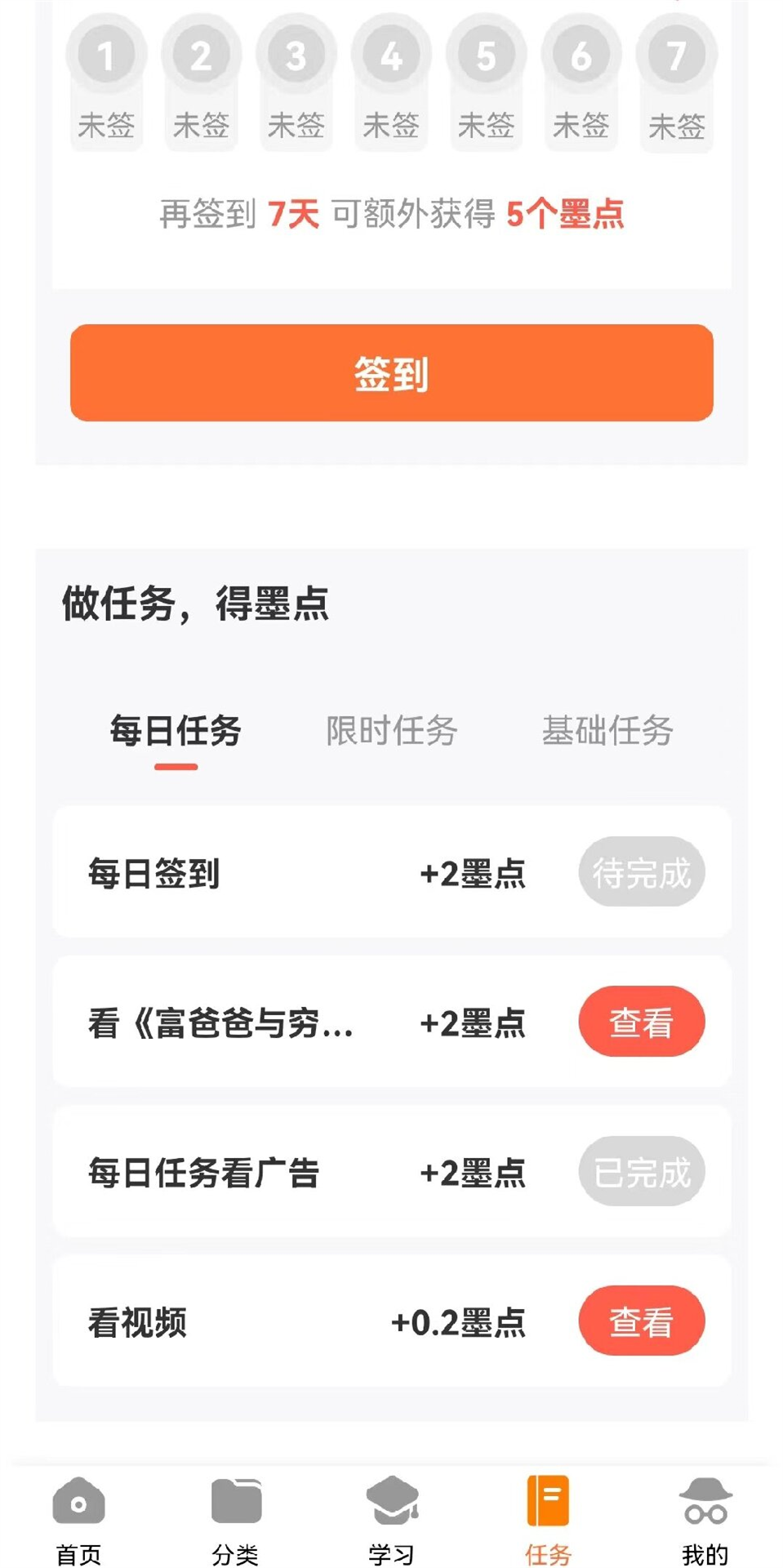This screenshot has width=783, height=1568.
Task: Switch to the 学习 study tab
Action: (391, 1521)
